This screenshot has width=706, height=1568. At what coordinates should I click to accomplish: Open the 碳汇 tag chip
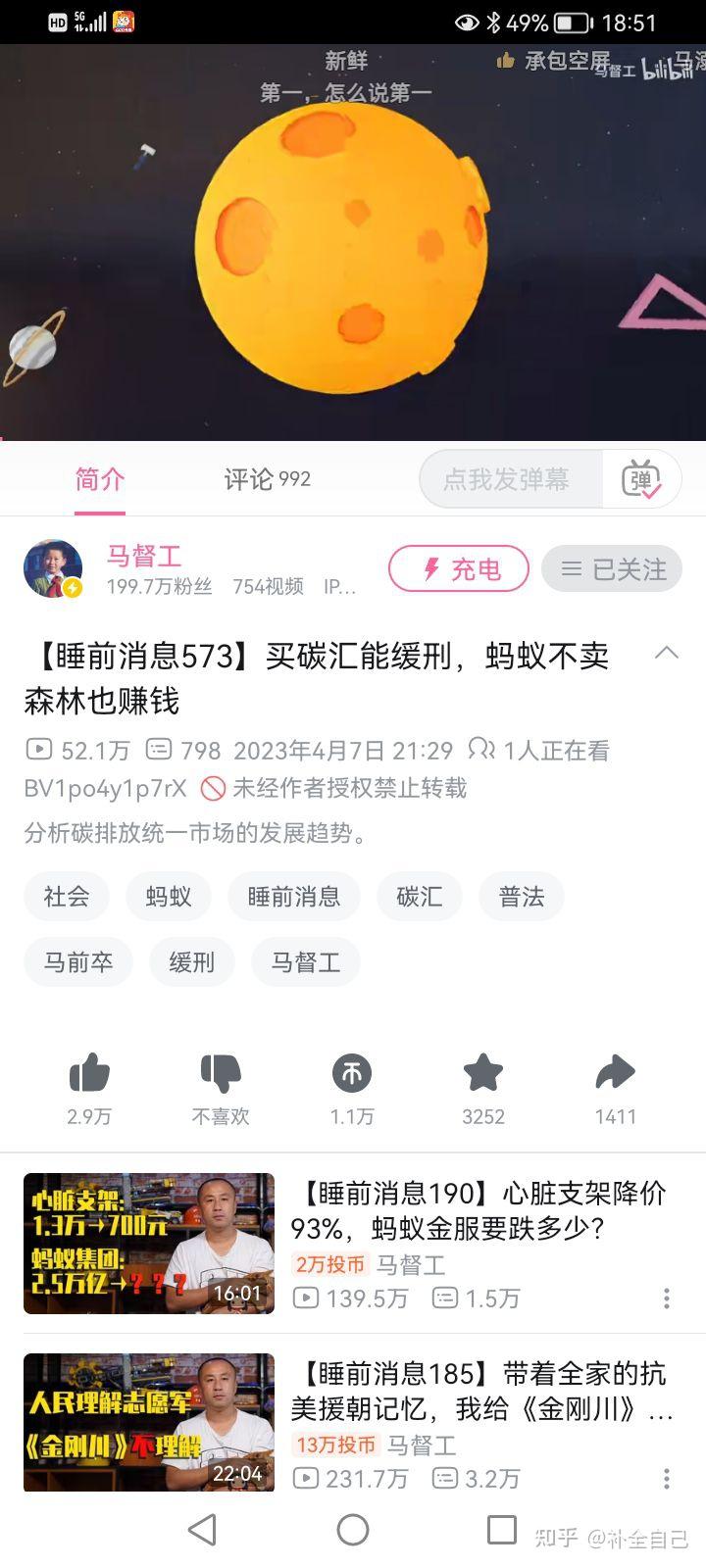tap(419, 897)
